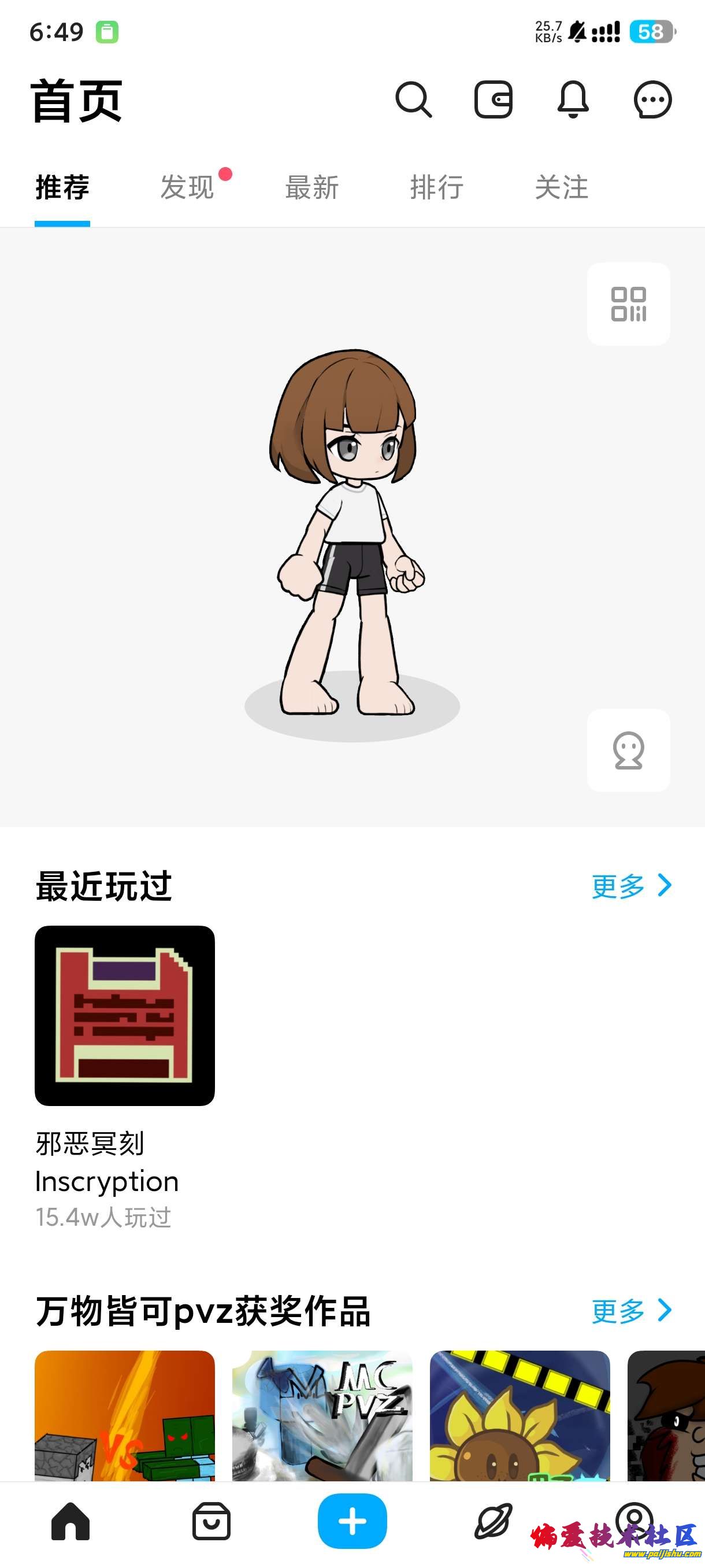View 更多 for 万物皆可pvz获奖作品
Screen dimensions: 705x1568
632,1311
